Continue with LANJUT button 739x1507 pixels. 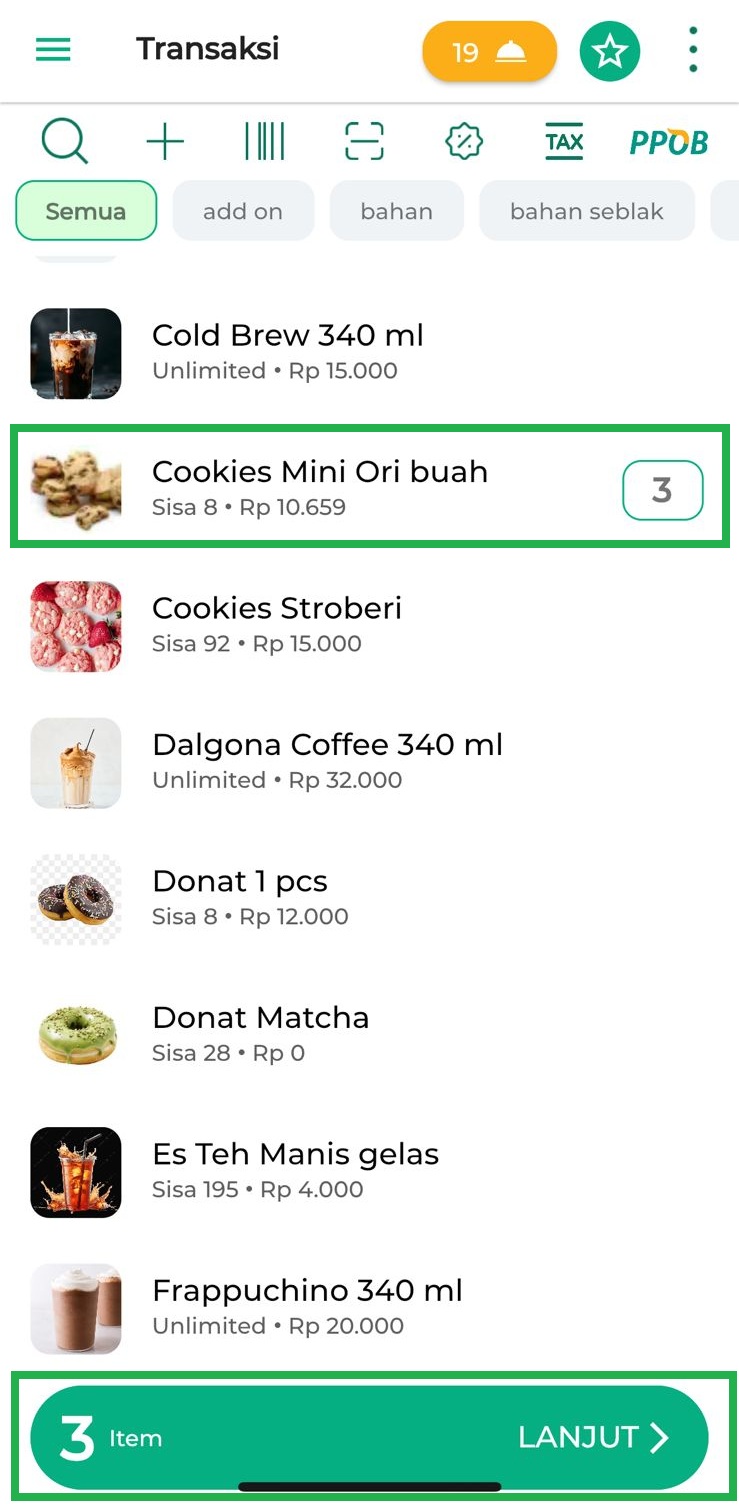pos(590,1438)
